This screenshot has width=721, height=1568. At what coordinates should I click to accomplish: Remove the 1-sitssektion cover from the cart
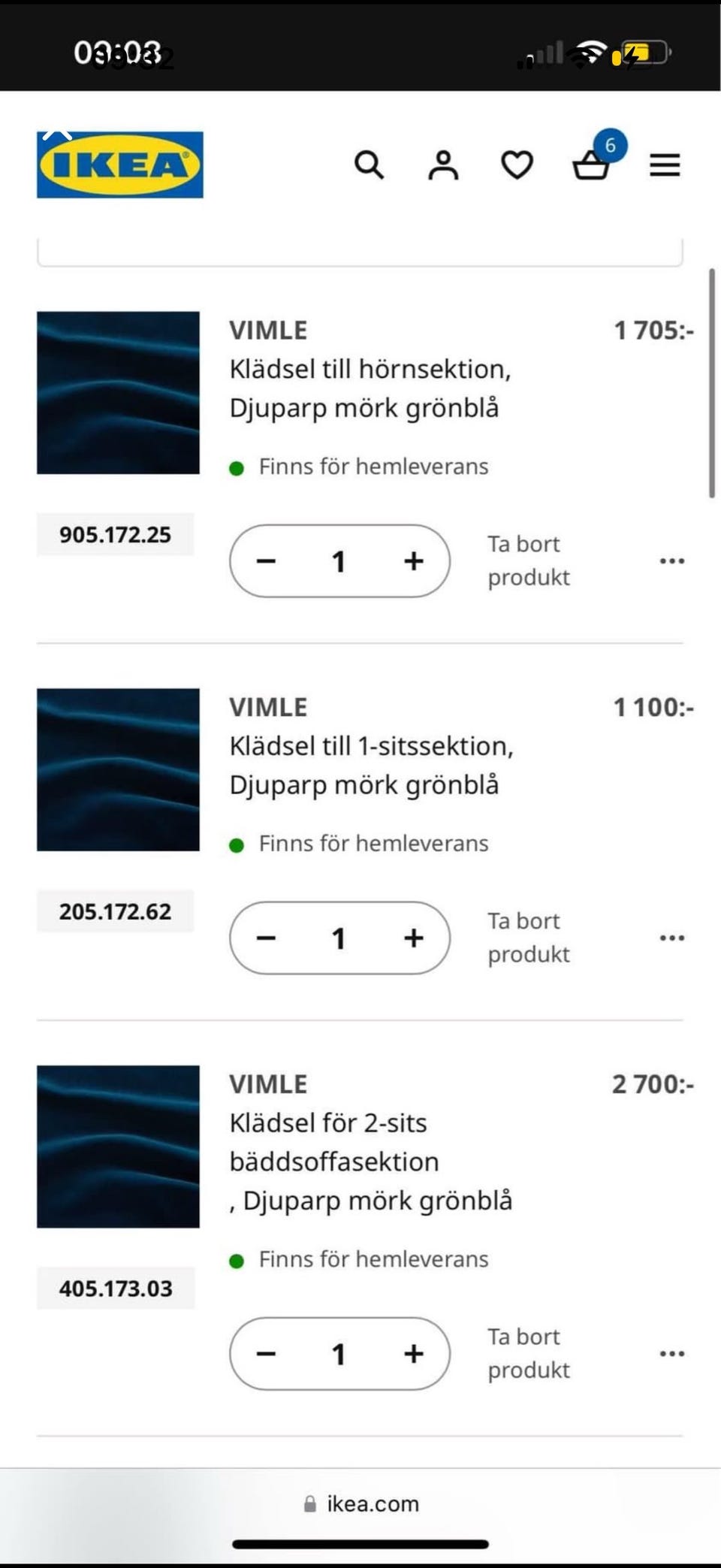click(528, 938)
